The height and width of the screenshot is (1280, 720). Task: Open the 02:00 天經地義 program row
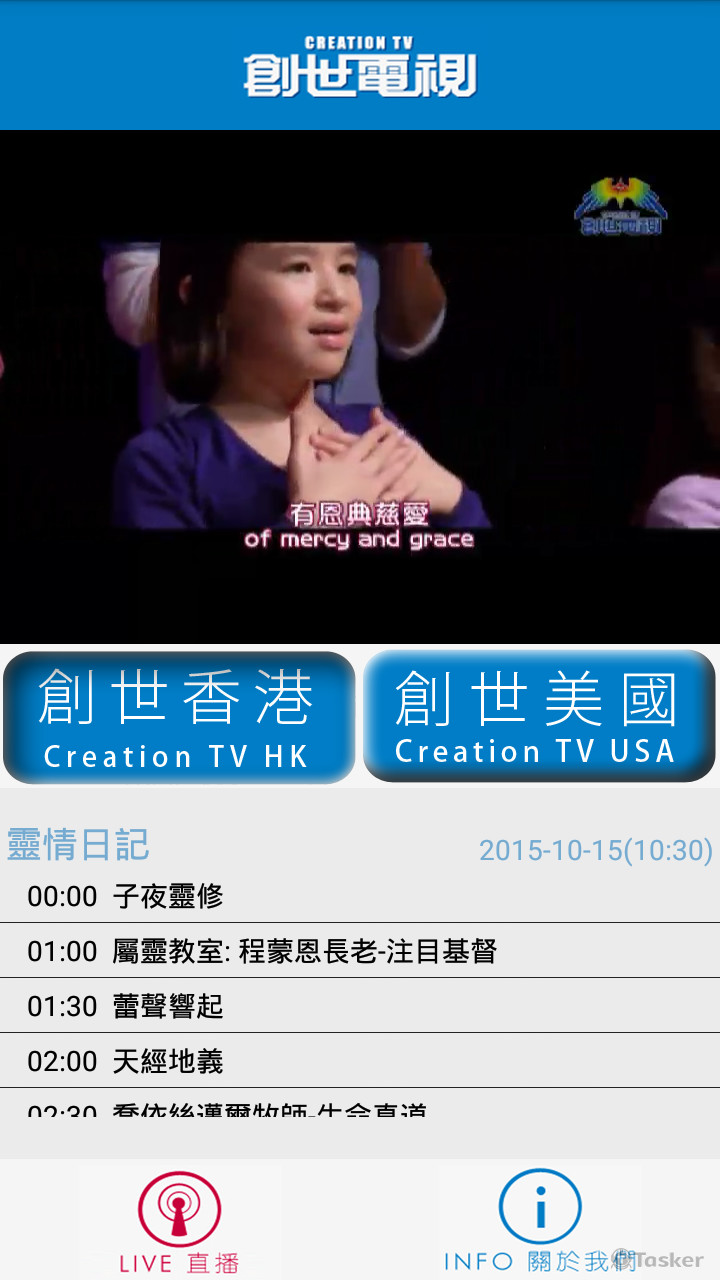(x=360, y=1061)
